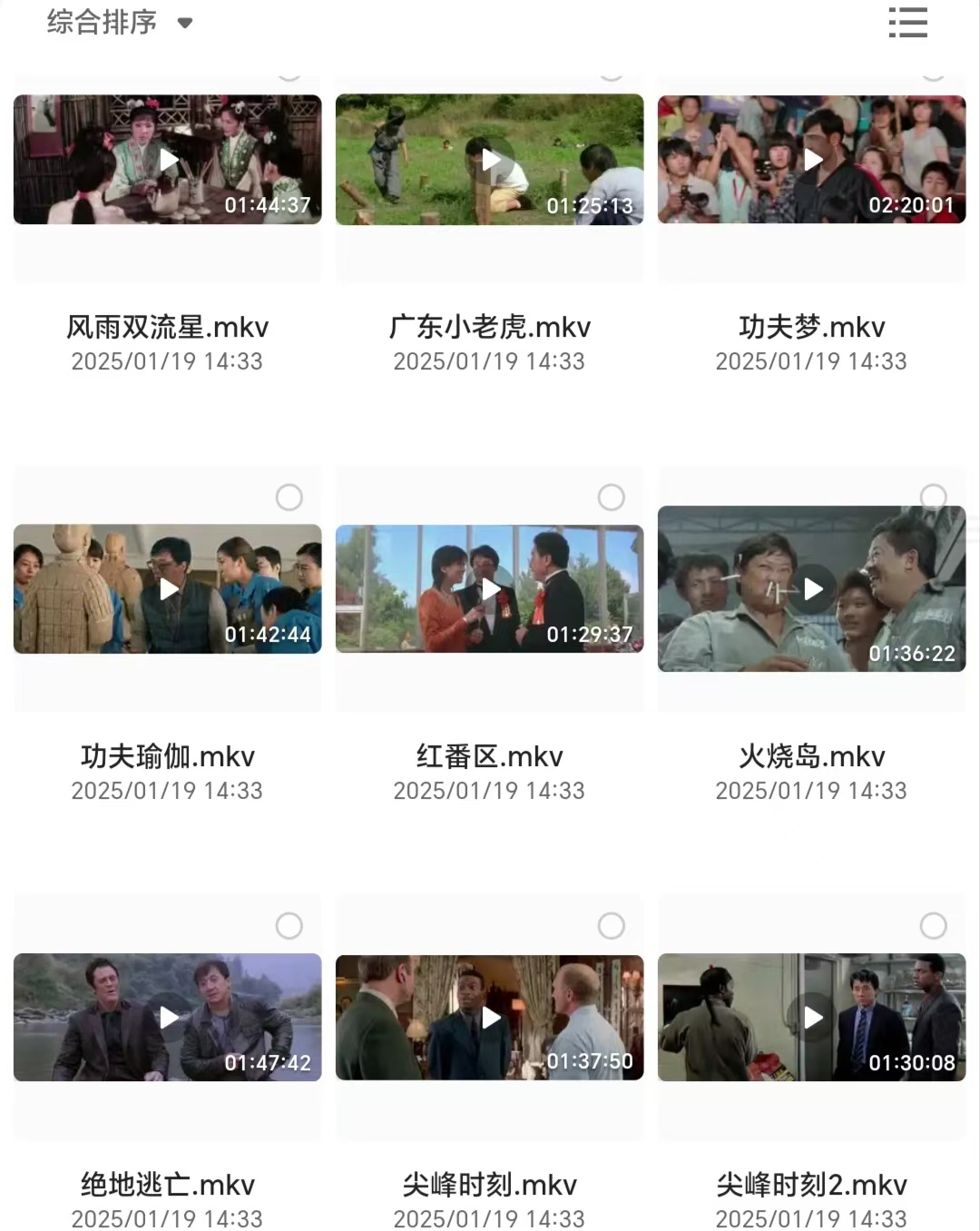Open 尖峰时刻2.mkv video
The width and height of the screenshot is (980, 1231).
813,1018
